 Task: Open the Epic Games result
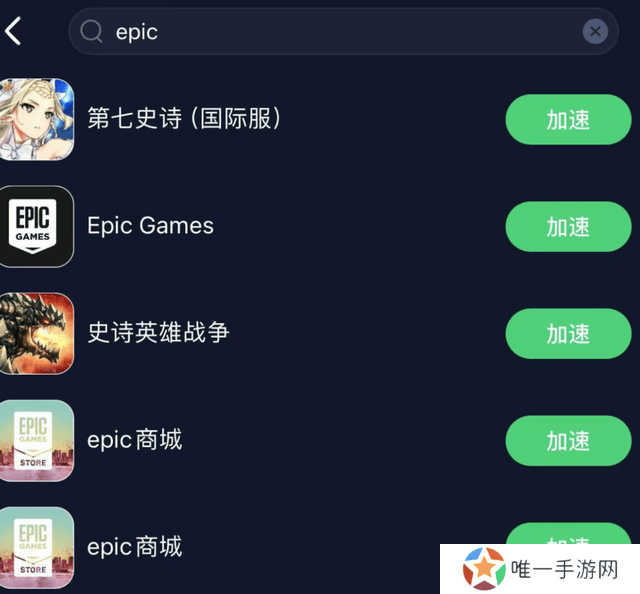(151, 226)
